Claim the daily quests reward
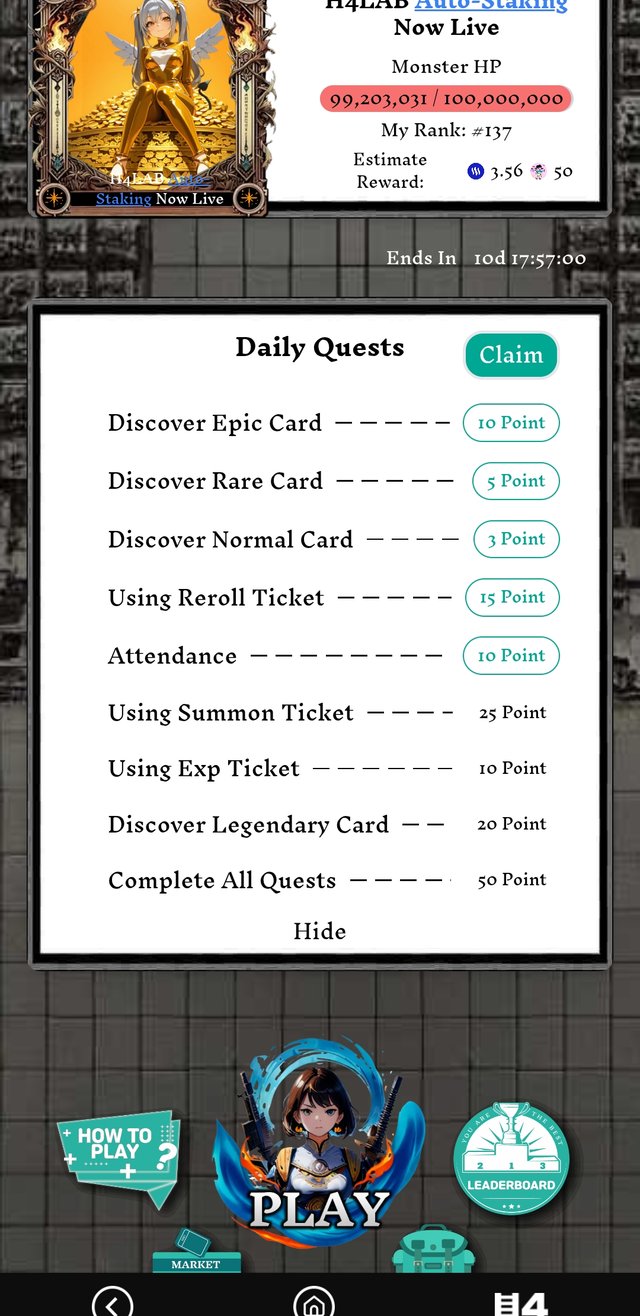Screen dimensions: 640x1316 (510, 355)
